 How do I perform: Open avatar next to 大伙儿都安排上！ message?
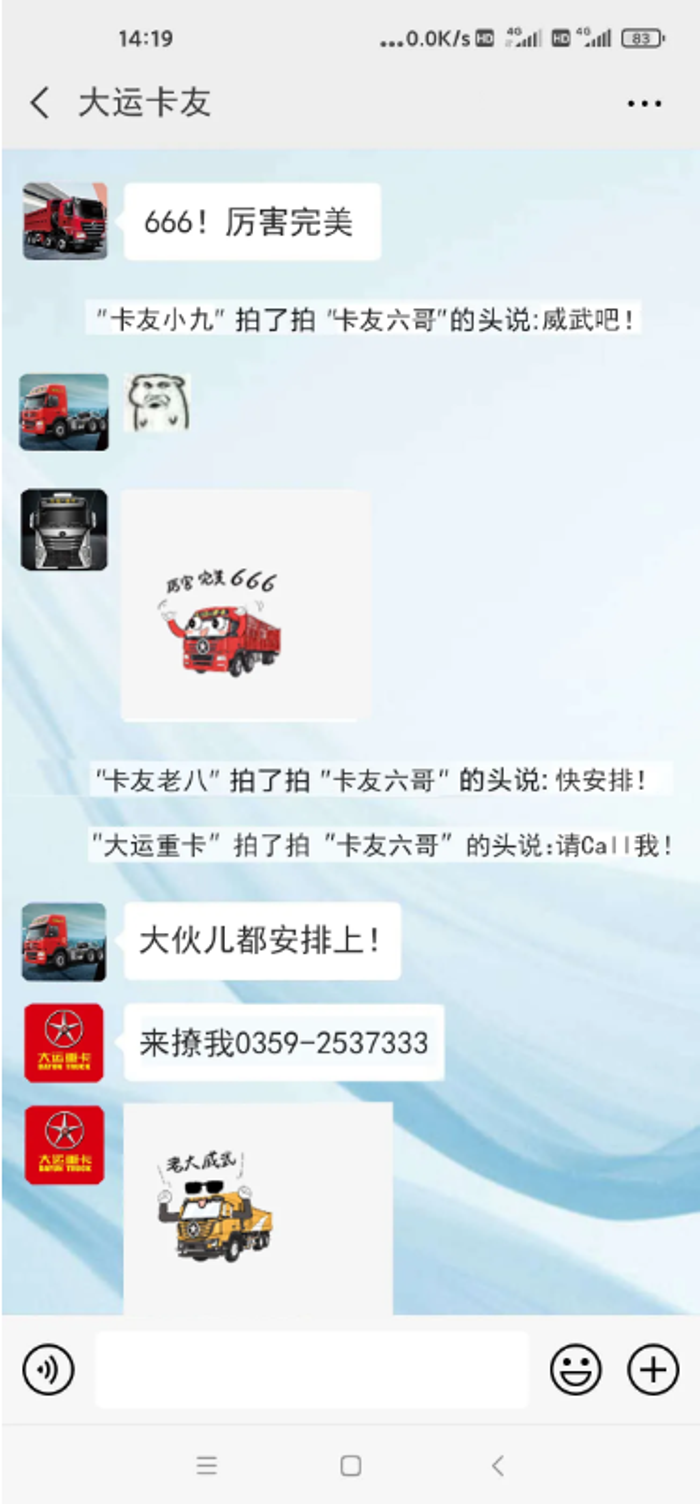coord(64,941)
